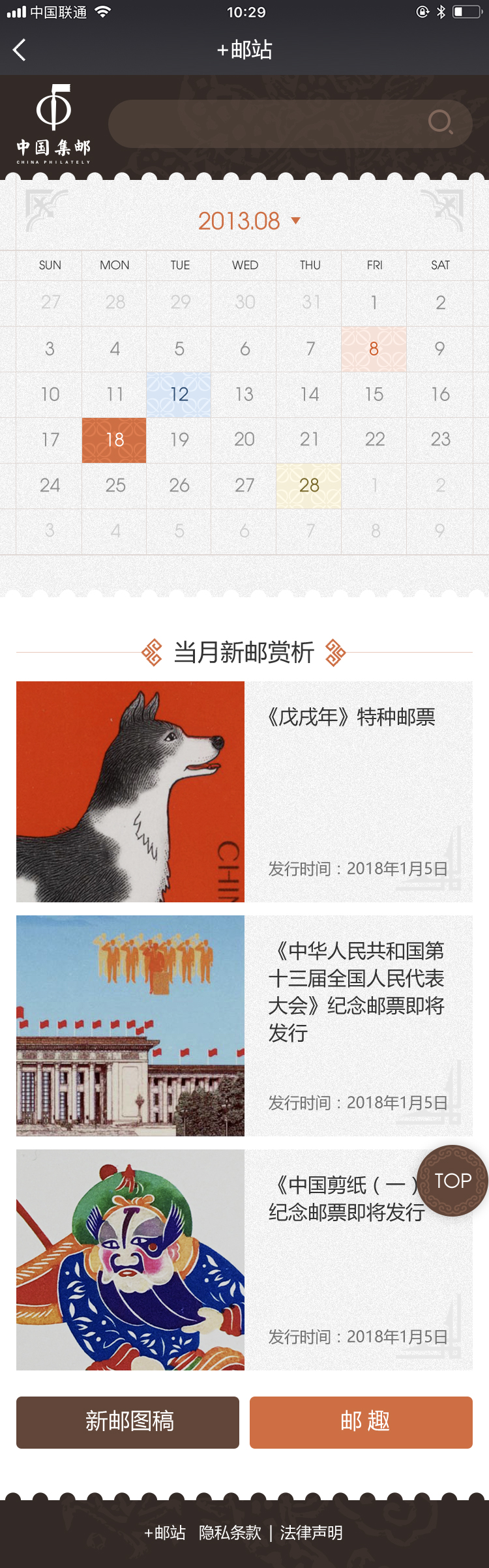Jump to the top with the TOP button

[452, 1181]
